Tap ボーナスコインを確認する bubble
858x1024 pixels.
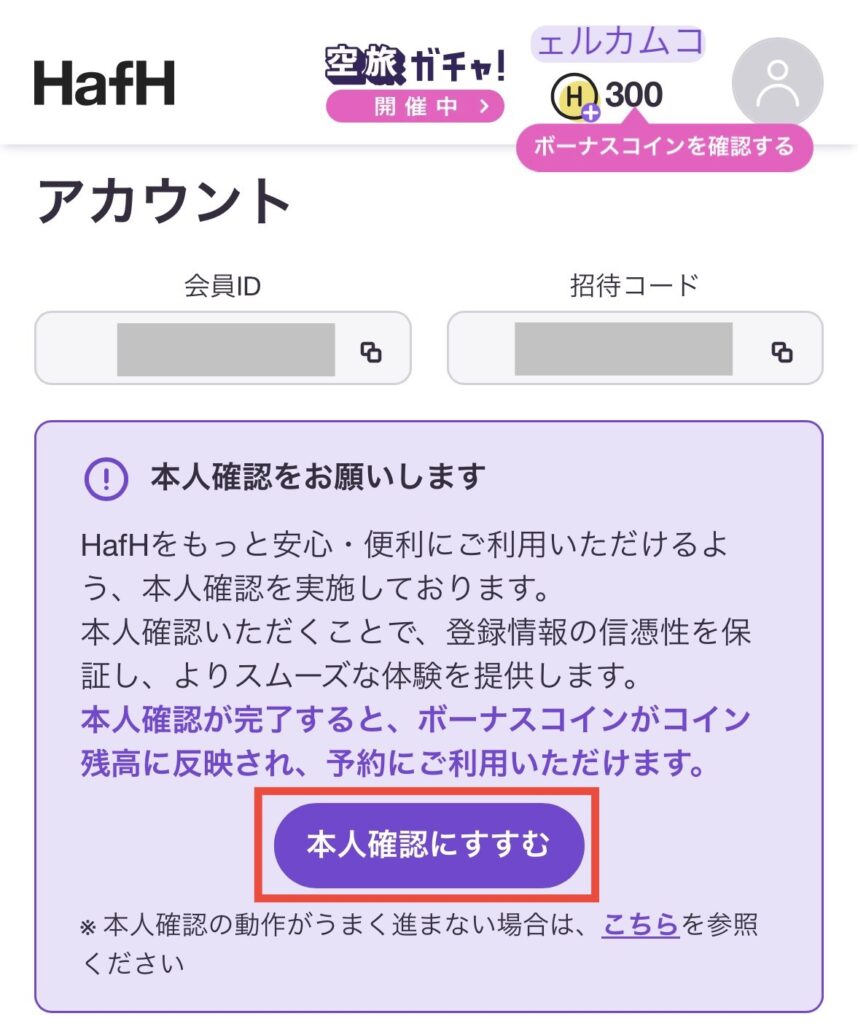pos(664,147)
